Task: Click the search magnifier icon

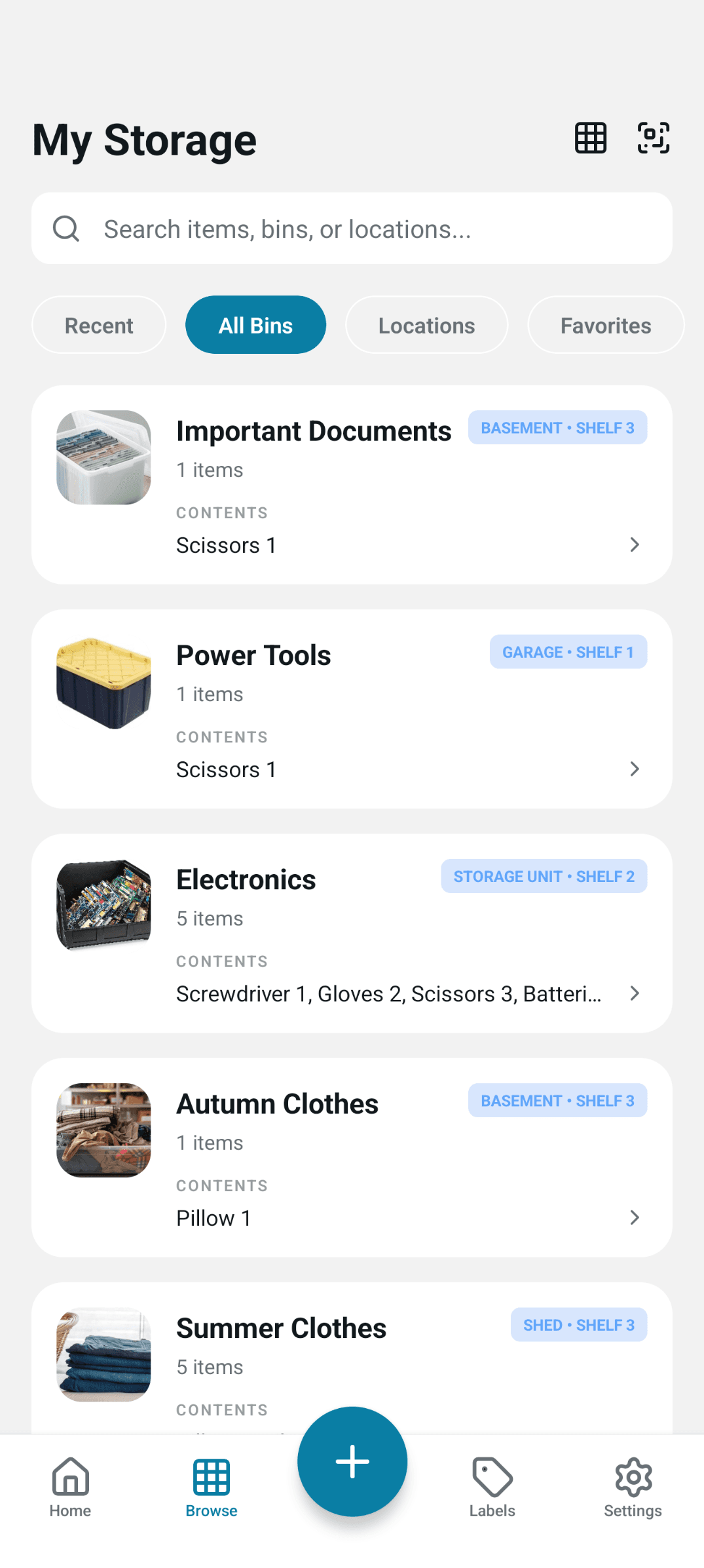Action: click(x=65, y=229)
